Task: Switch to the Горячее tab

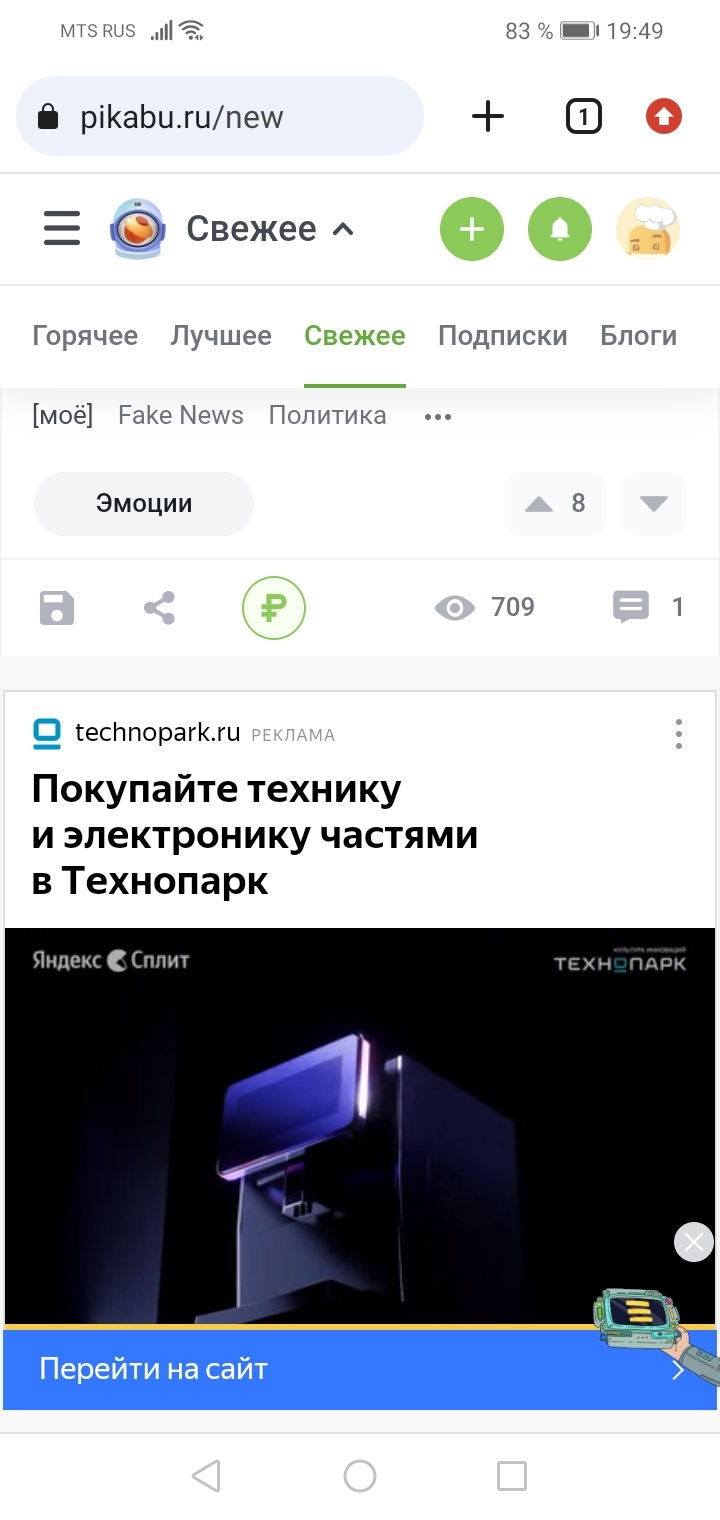Action: point(85,336)
